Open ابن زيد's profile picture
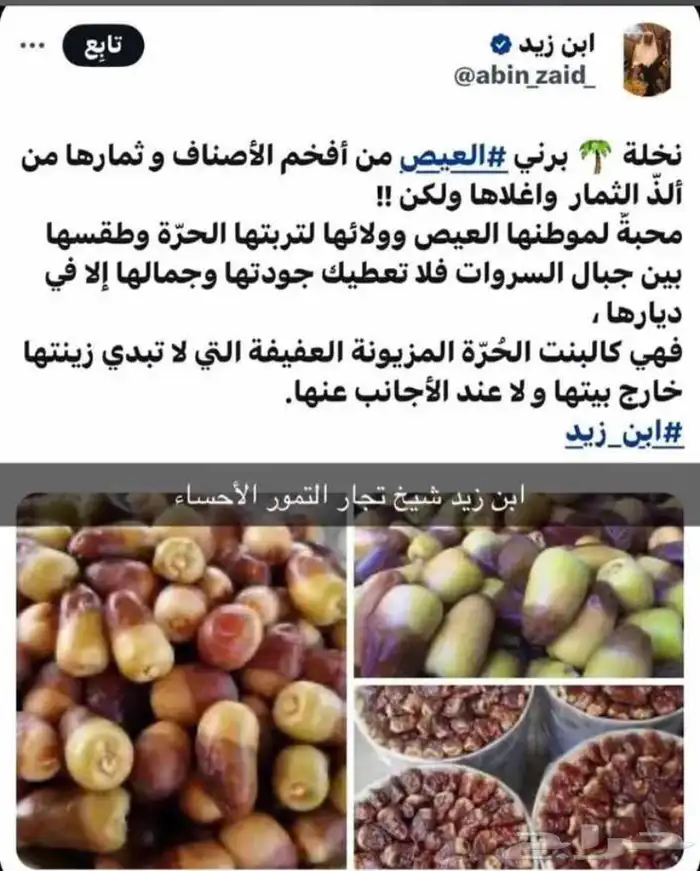700x871 pixels. (x=647, y=59)
